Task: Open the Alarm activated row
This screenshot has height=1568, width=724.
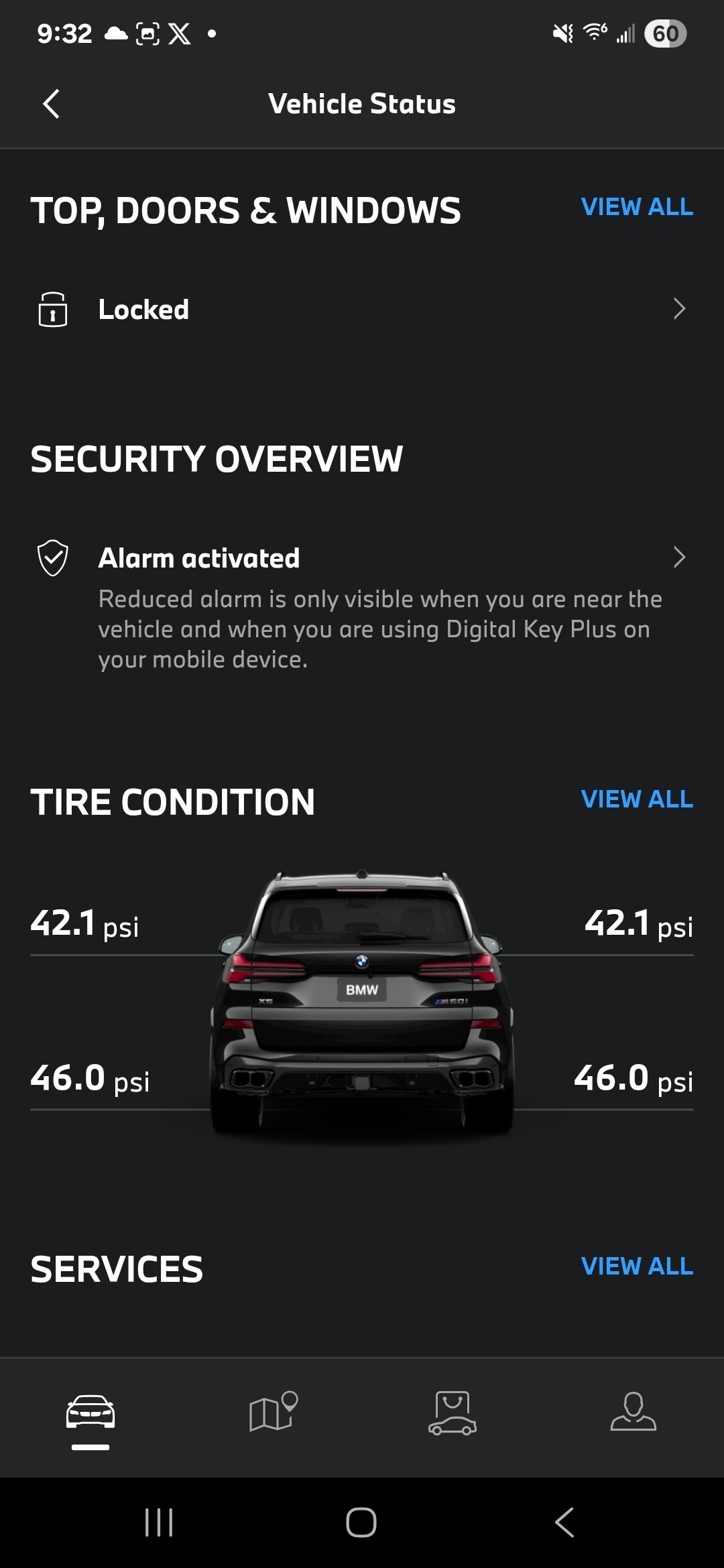Action: click(362, 606)
